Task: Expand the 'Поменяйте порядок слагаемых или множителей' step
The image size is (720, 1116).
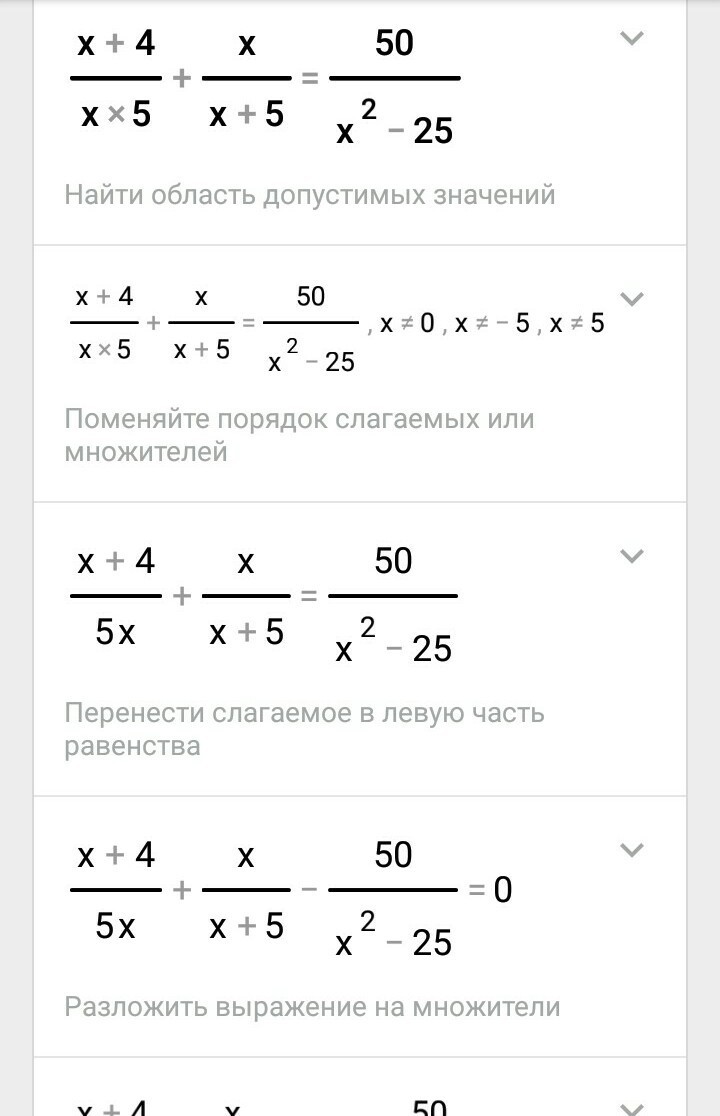Action: (x=631, y=298)
